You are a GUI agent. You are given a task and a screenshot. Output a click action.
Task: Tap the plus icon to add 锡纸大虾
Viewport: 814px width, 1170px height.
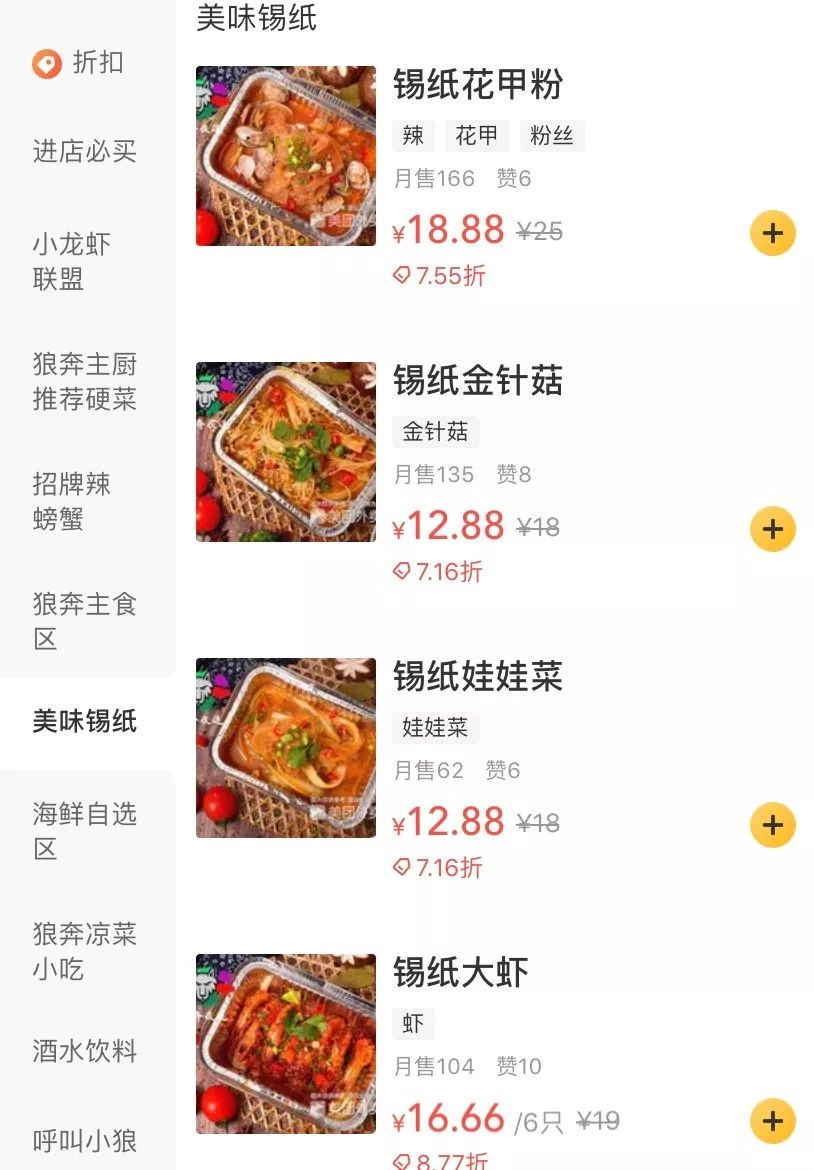[x=771, y=1120]
